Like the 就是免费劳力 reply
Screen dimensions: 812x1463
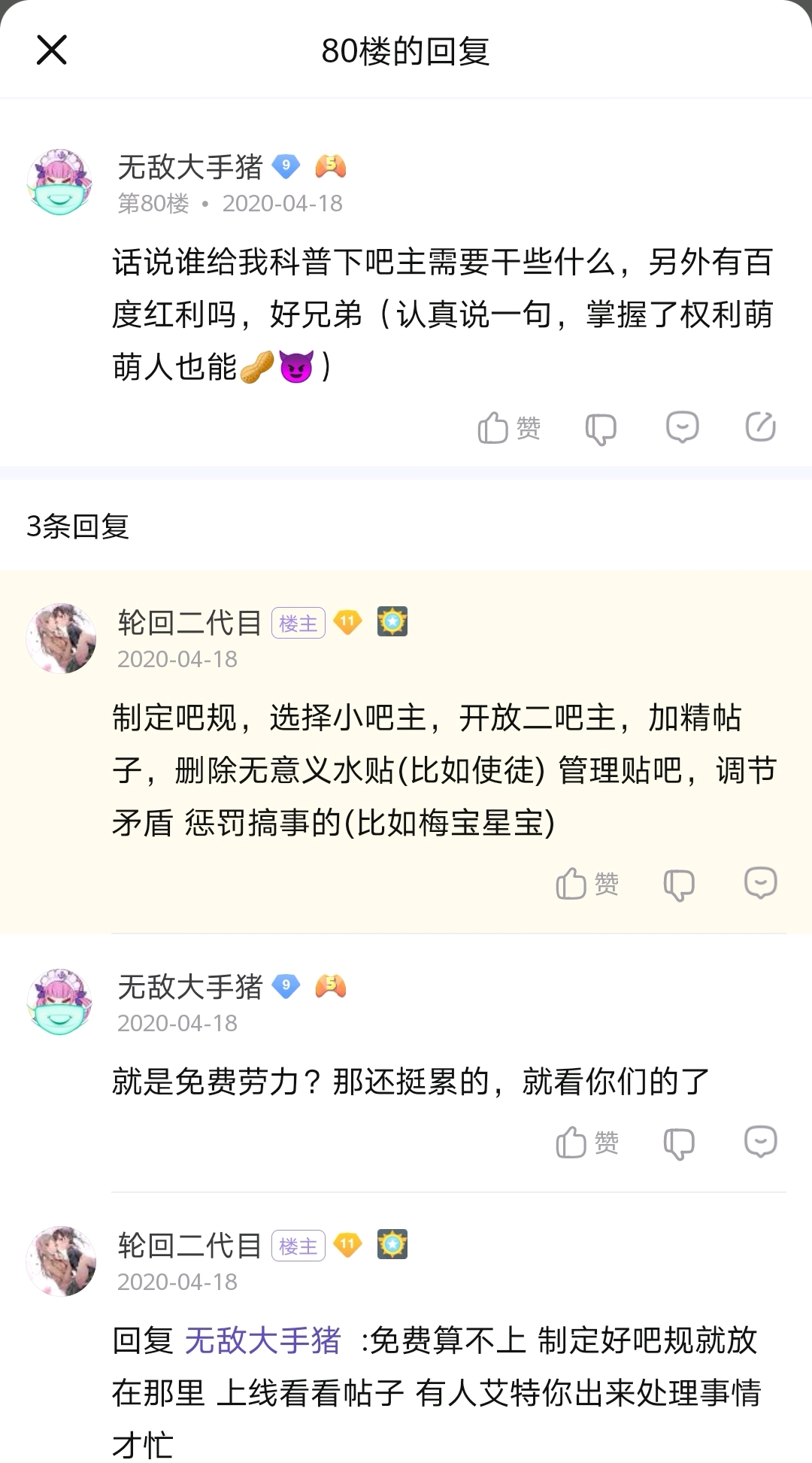(x=586, y=1143)
